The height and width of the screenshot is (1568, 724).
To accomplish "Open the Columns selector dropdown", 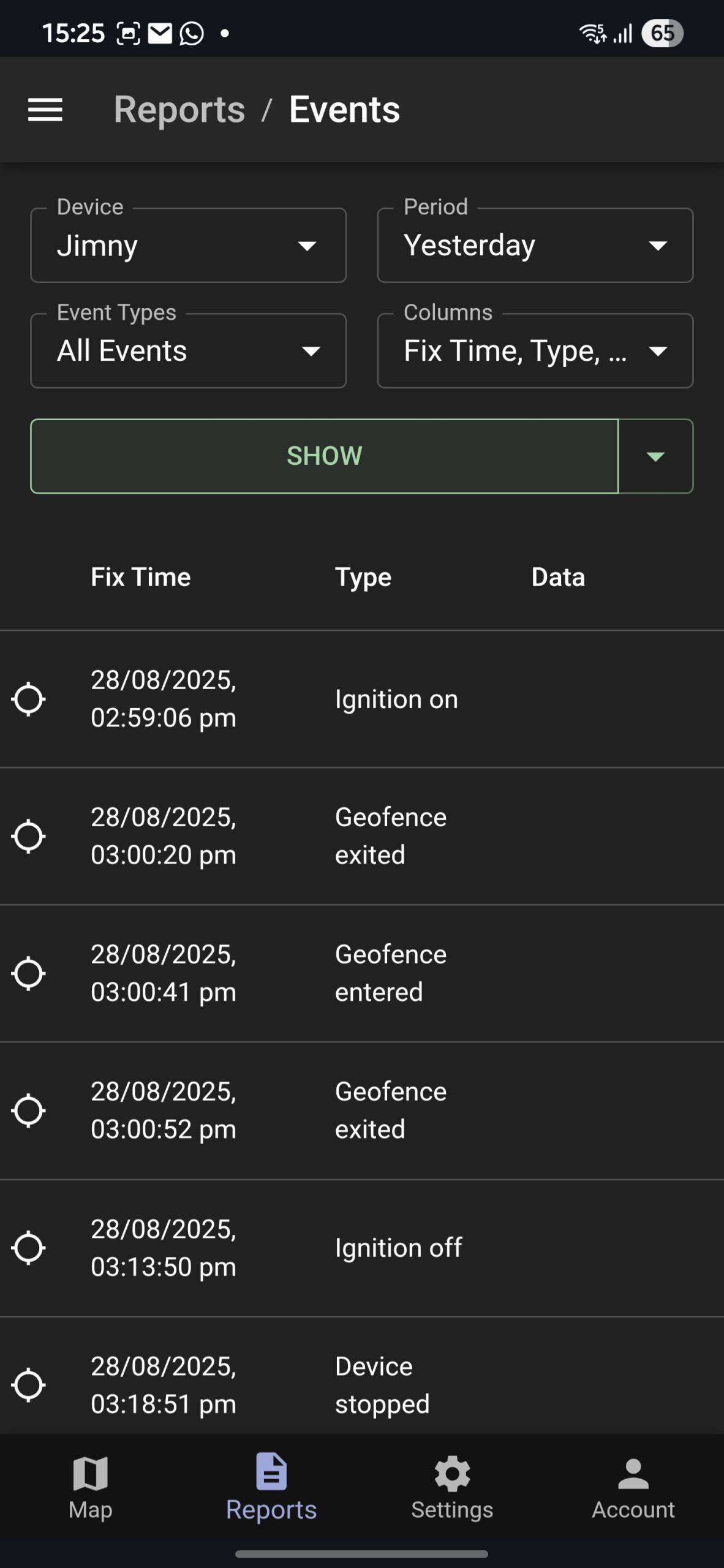I will click(x=535, y=350).
